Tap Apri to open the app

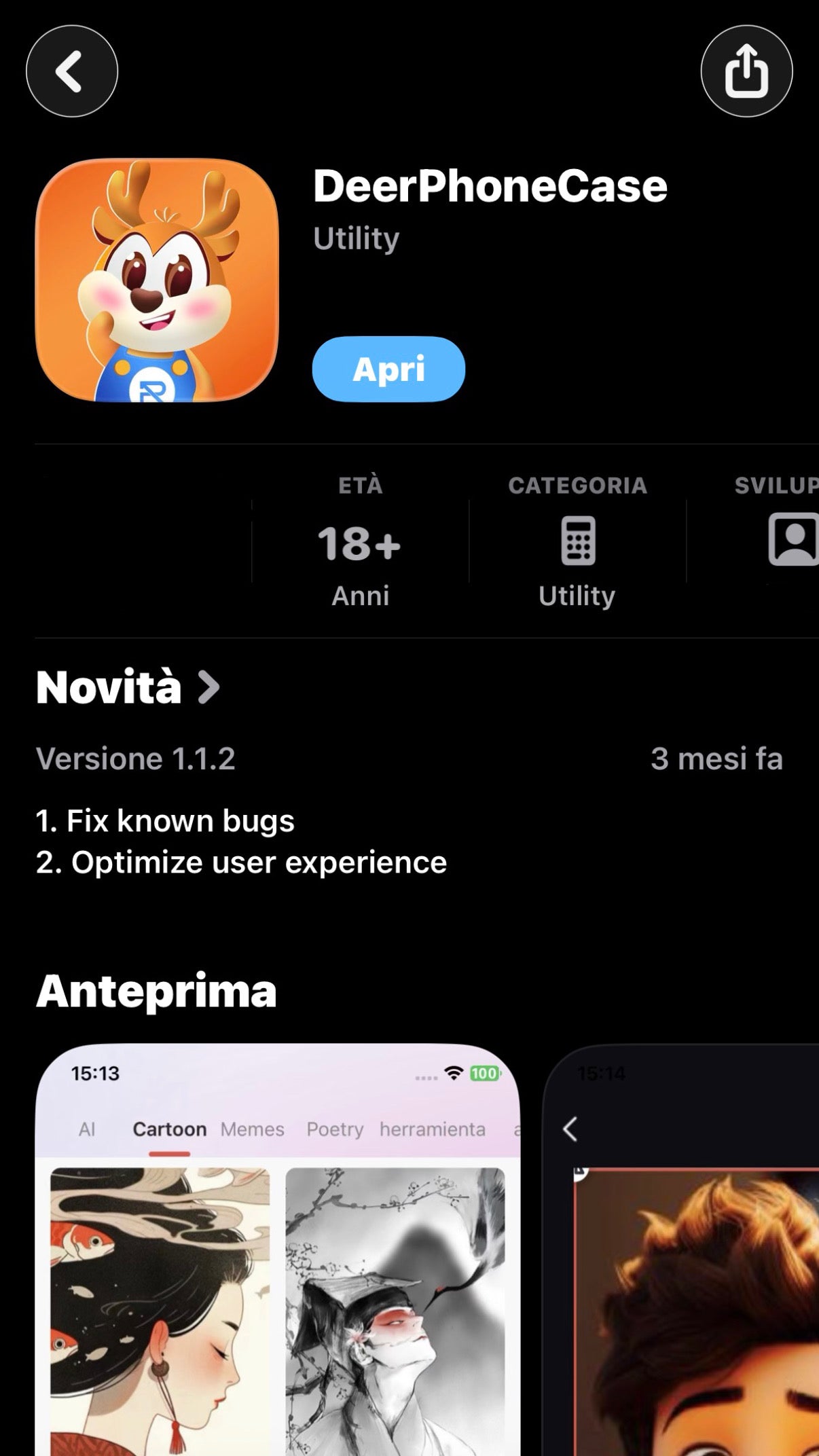(x=388, y=369)
